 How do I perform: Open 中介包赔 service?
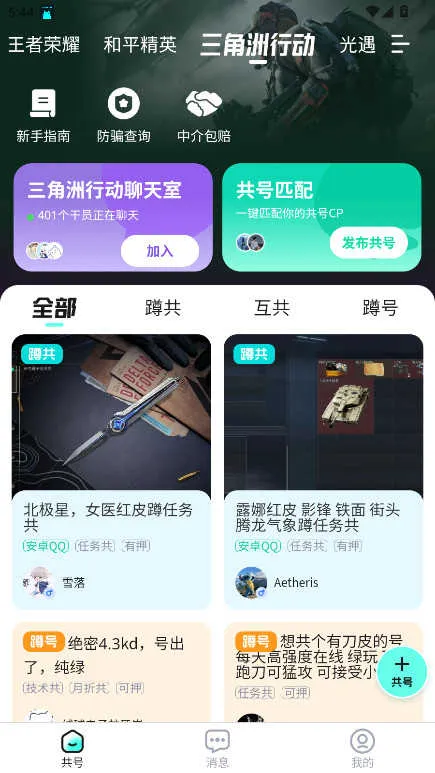(204, 116)
